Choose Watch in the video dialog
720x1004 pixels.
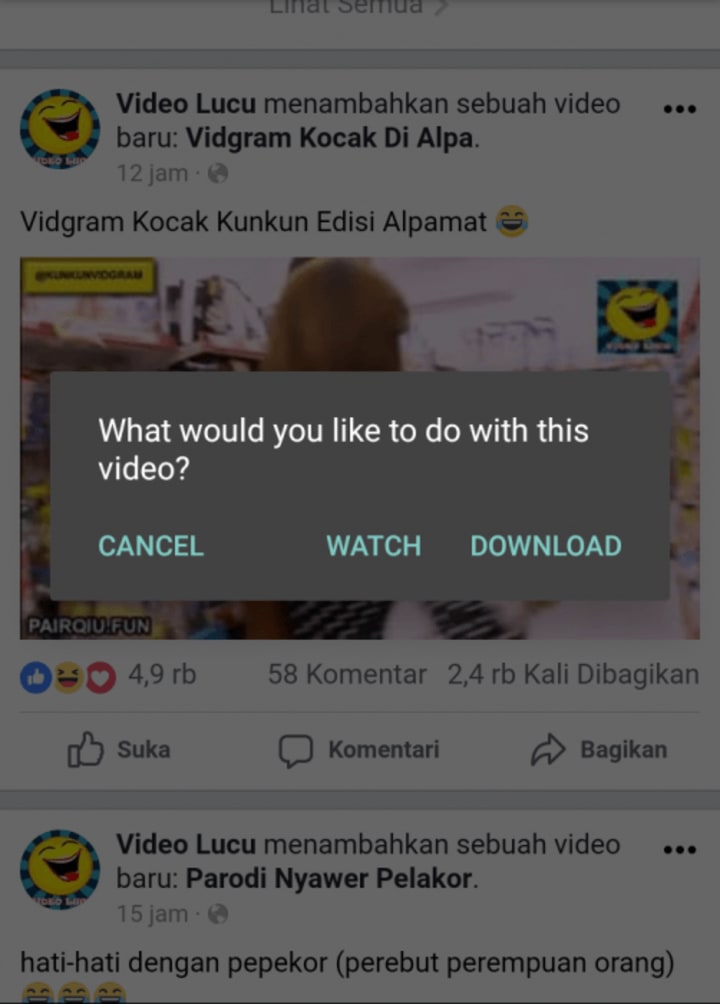[374, 546]
